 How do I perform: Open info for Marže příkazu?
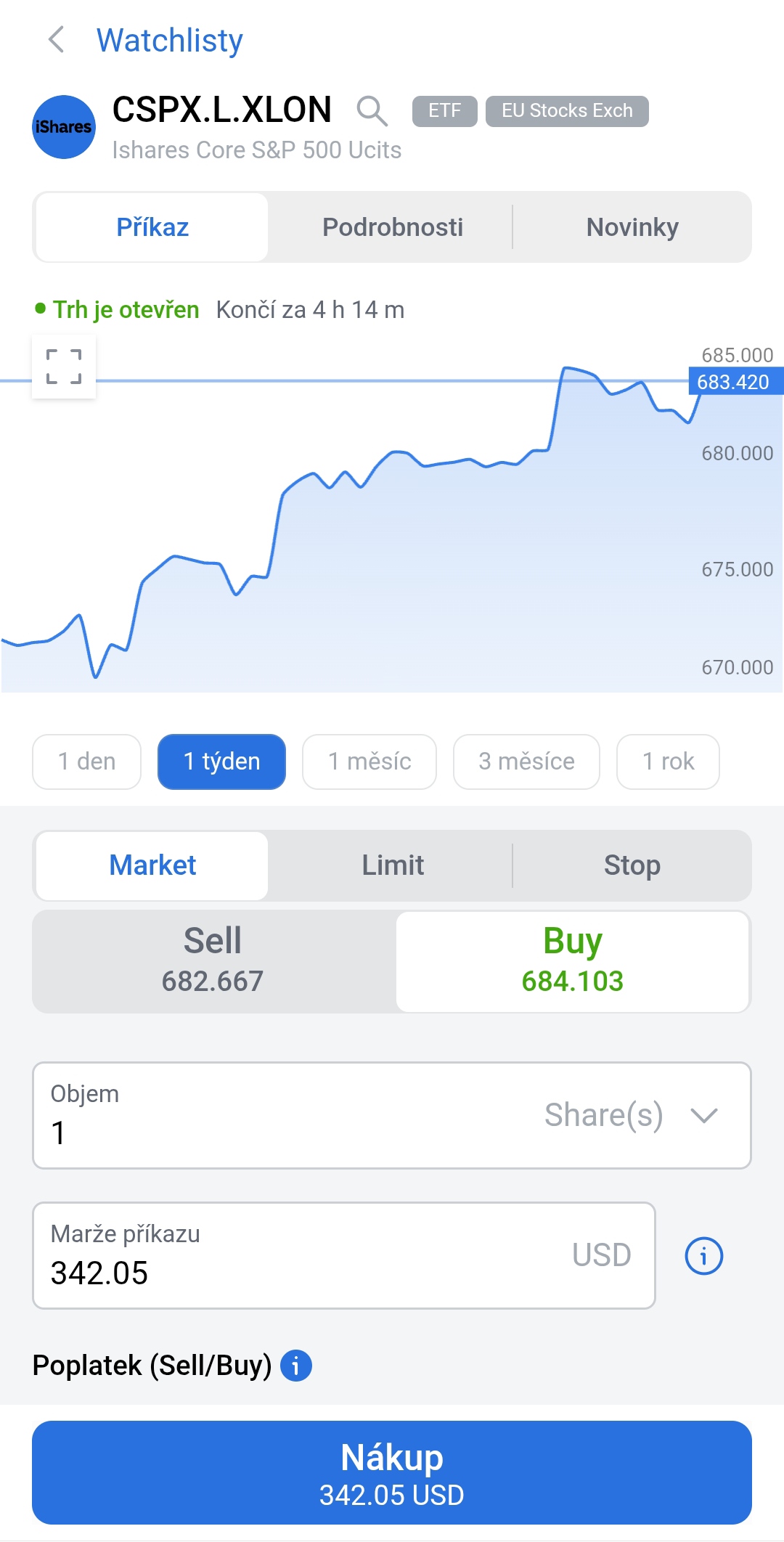704,1256
